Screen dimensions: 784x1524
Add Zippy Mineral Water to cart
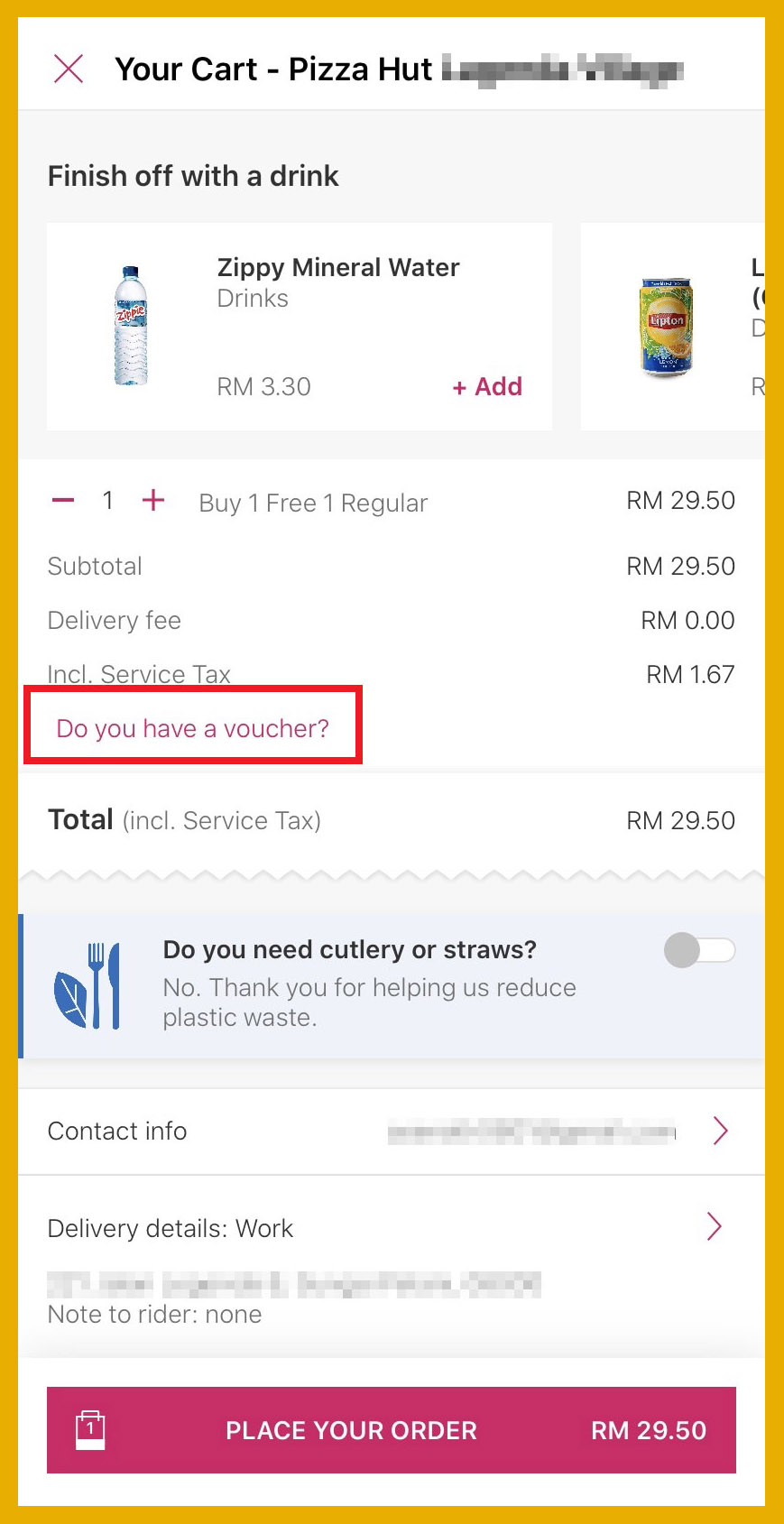(x=487, y=387)
